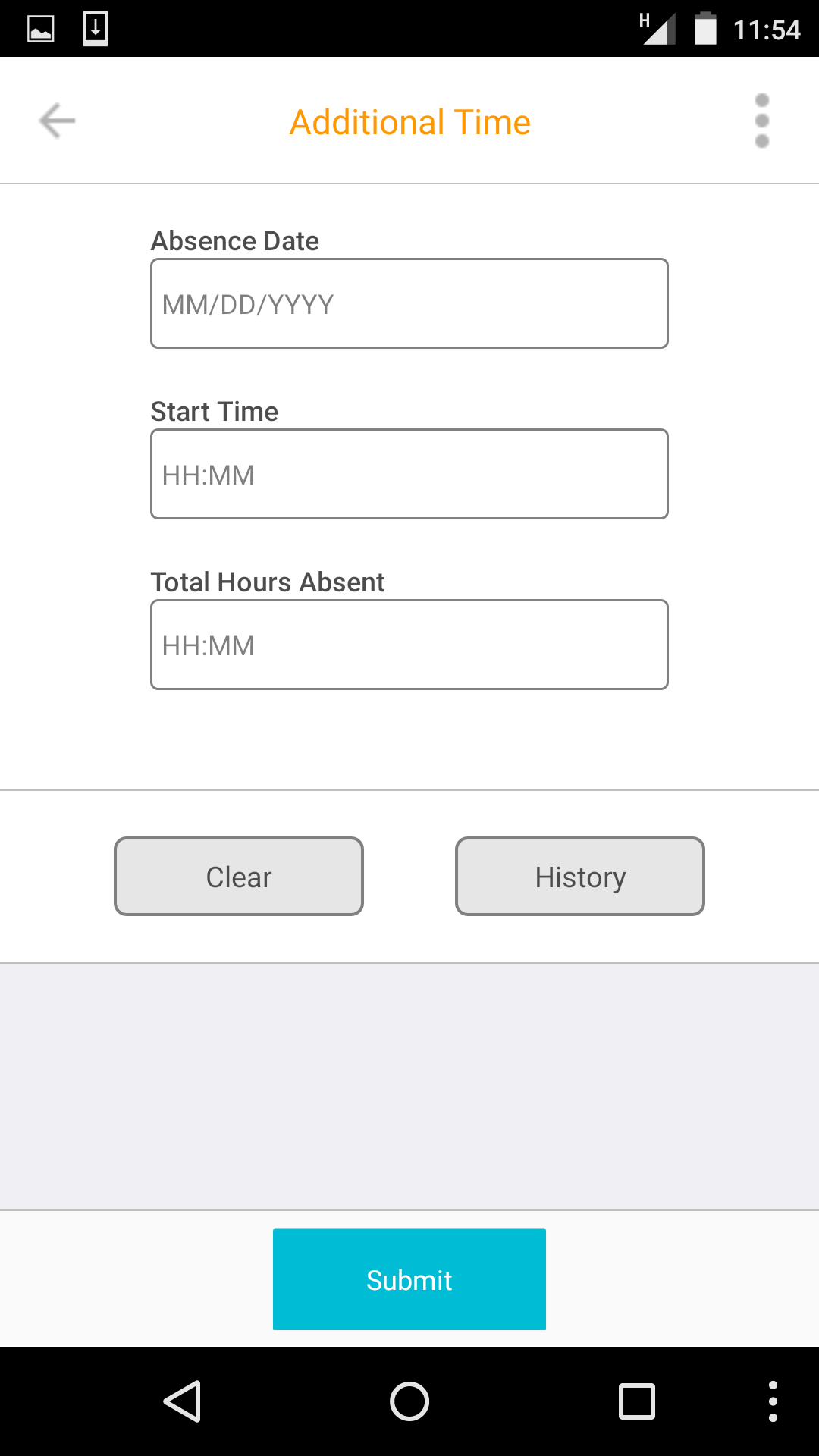Click the back arrow in the header
The width and height of the screenshot is (819, 1456).
[55, 120]
